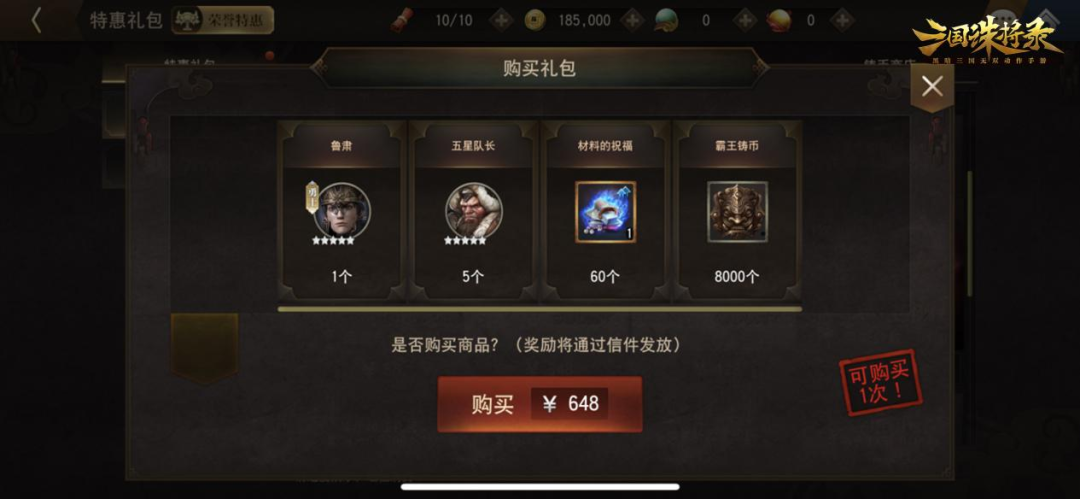The height and width of the screenshot is (499, 1080).
Task: Tap the 购买 ¥648 button
Action: point(539,404)
